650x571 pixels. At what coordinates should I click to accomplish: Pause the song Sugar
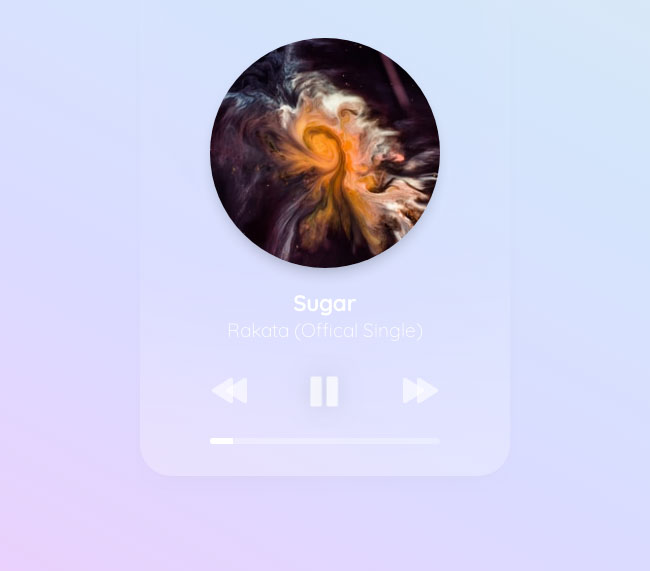(x=324, y=391)
